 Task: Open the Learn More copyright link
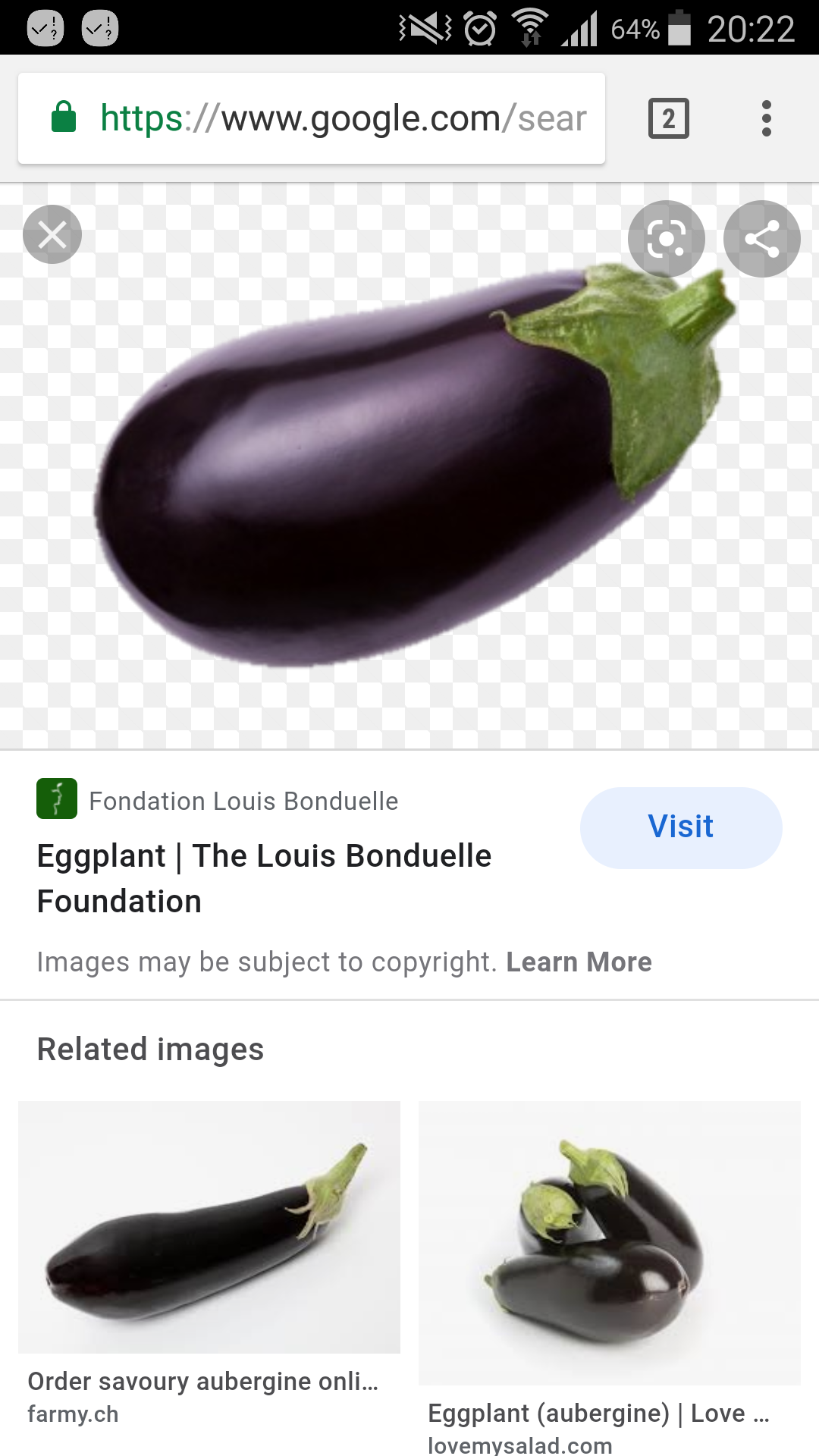(x=579, y=962)
